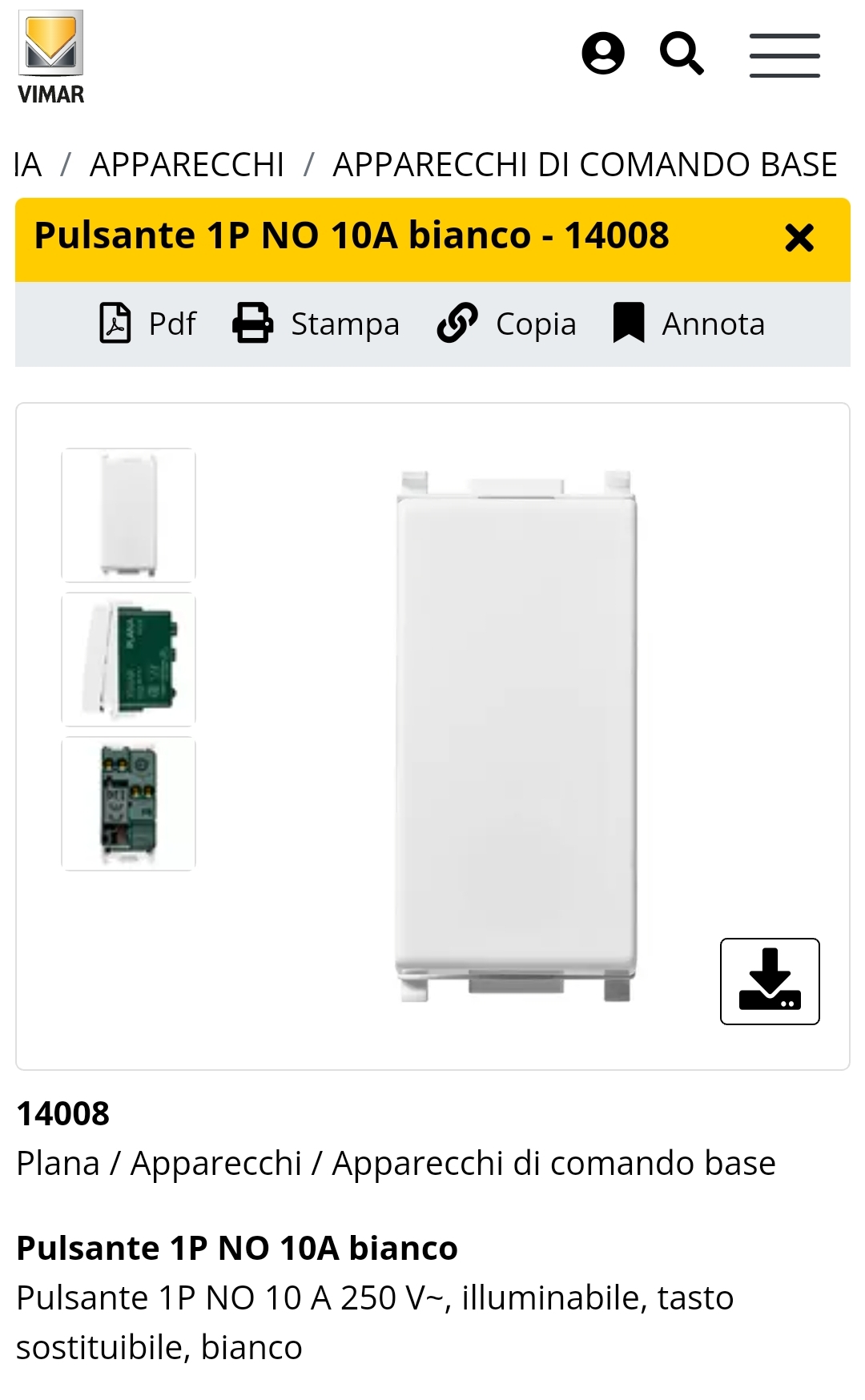Go to the Vimar home logo
The width and height of the screenshot is (865, 1400).
[x=51, y=58]
